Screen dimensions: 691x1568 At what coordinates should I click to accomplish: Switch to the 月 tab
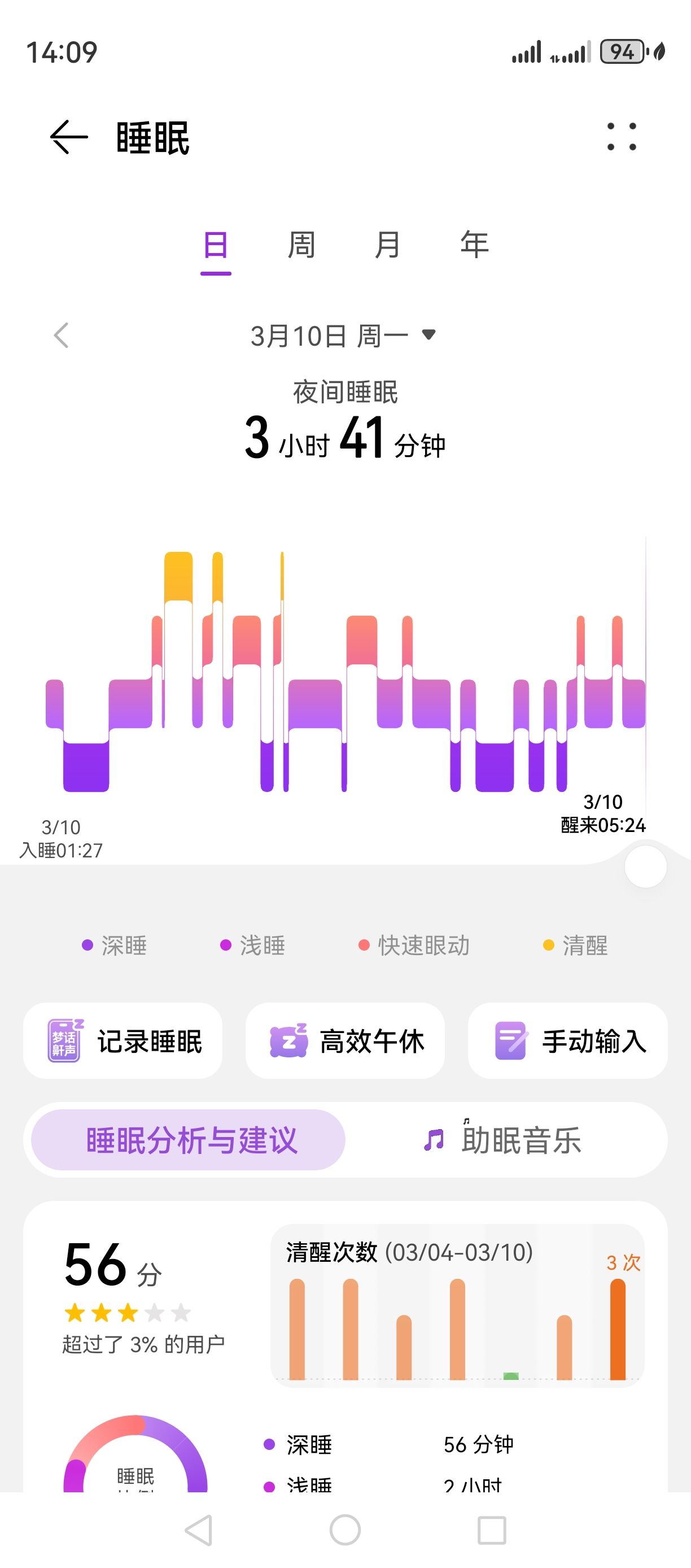coord(387,245)
